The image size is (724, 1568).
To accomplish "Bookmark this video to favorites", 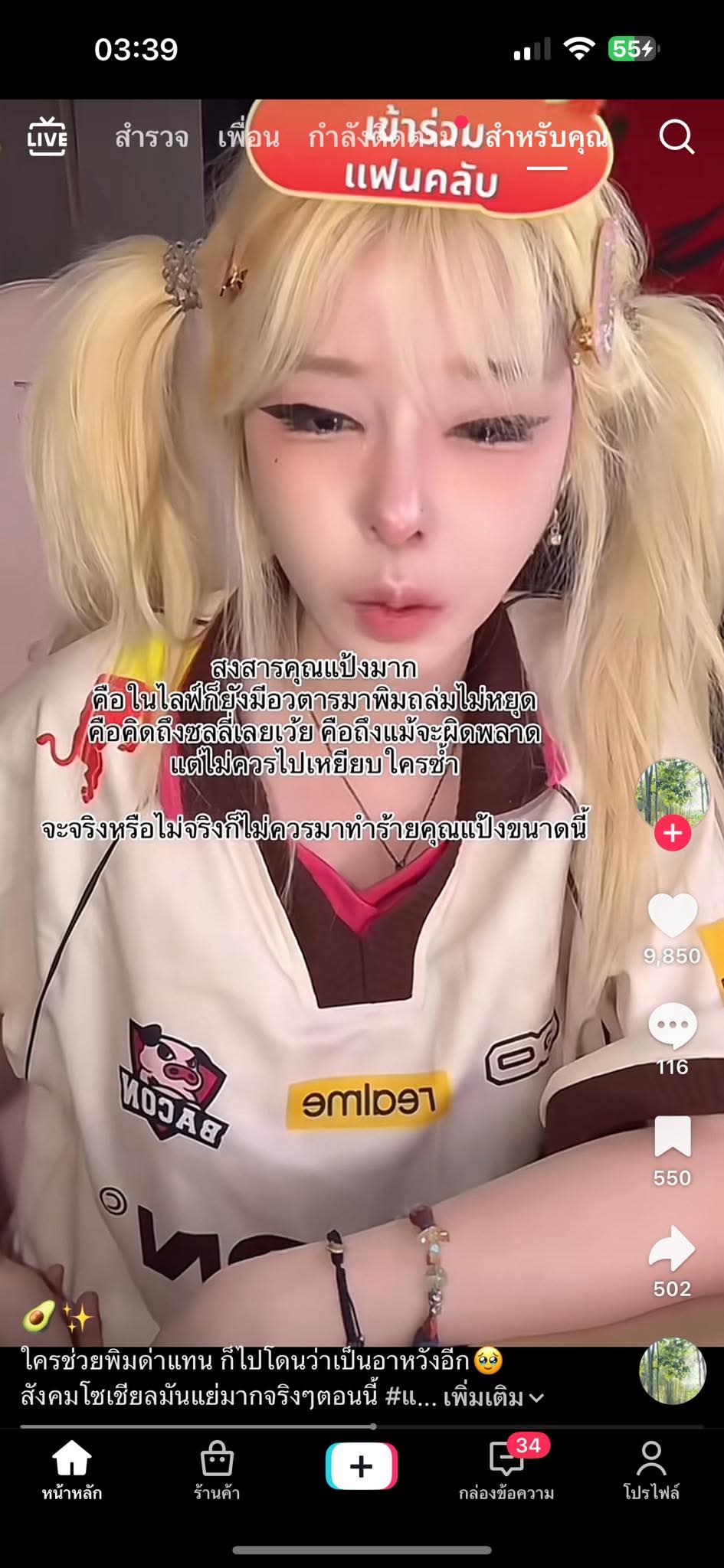I will point(672,1137).
